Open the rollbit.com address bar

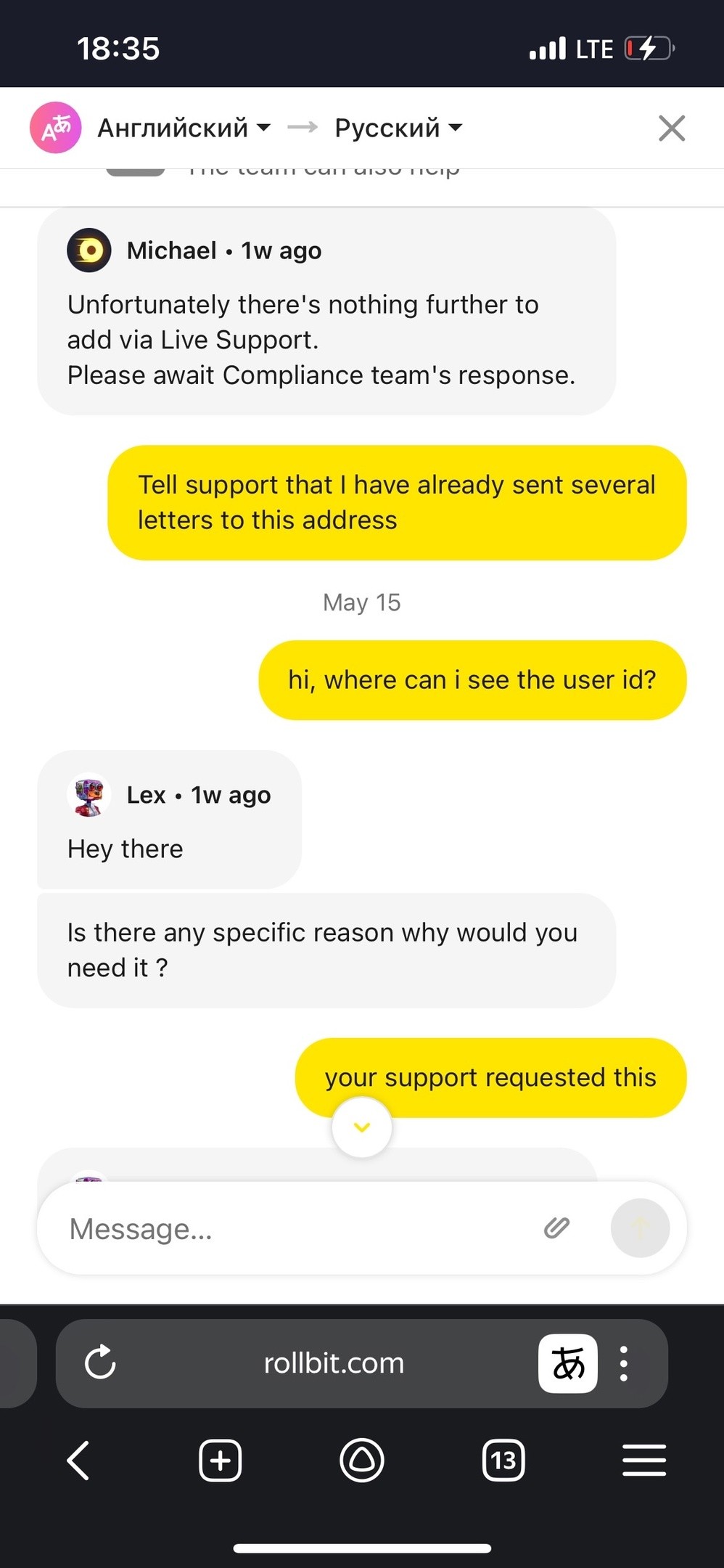tap(334, 1363)
